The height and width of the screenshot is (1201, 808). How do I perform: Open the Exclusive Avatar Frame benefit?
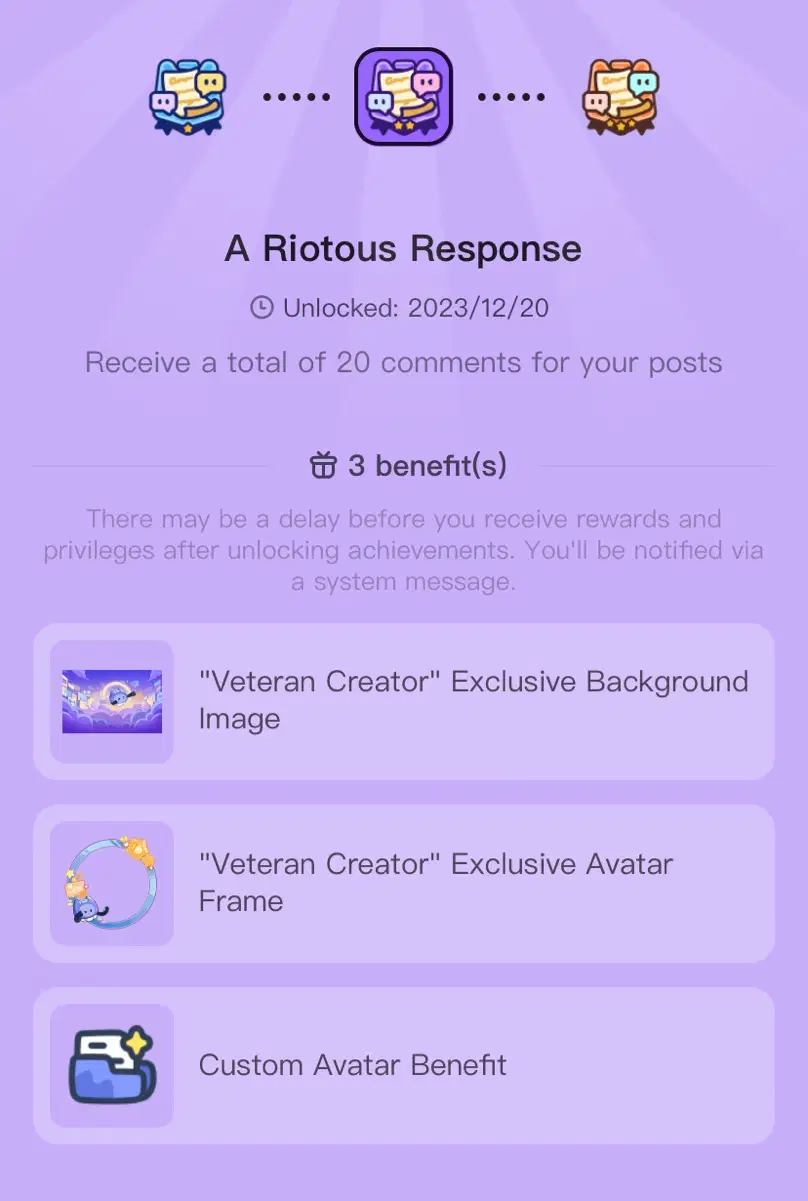point(404,883)
